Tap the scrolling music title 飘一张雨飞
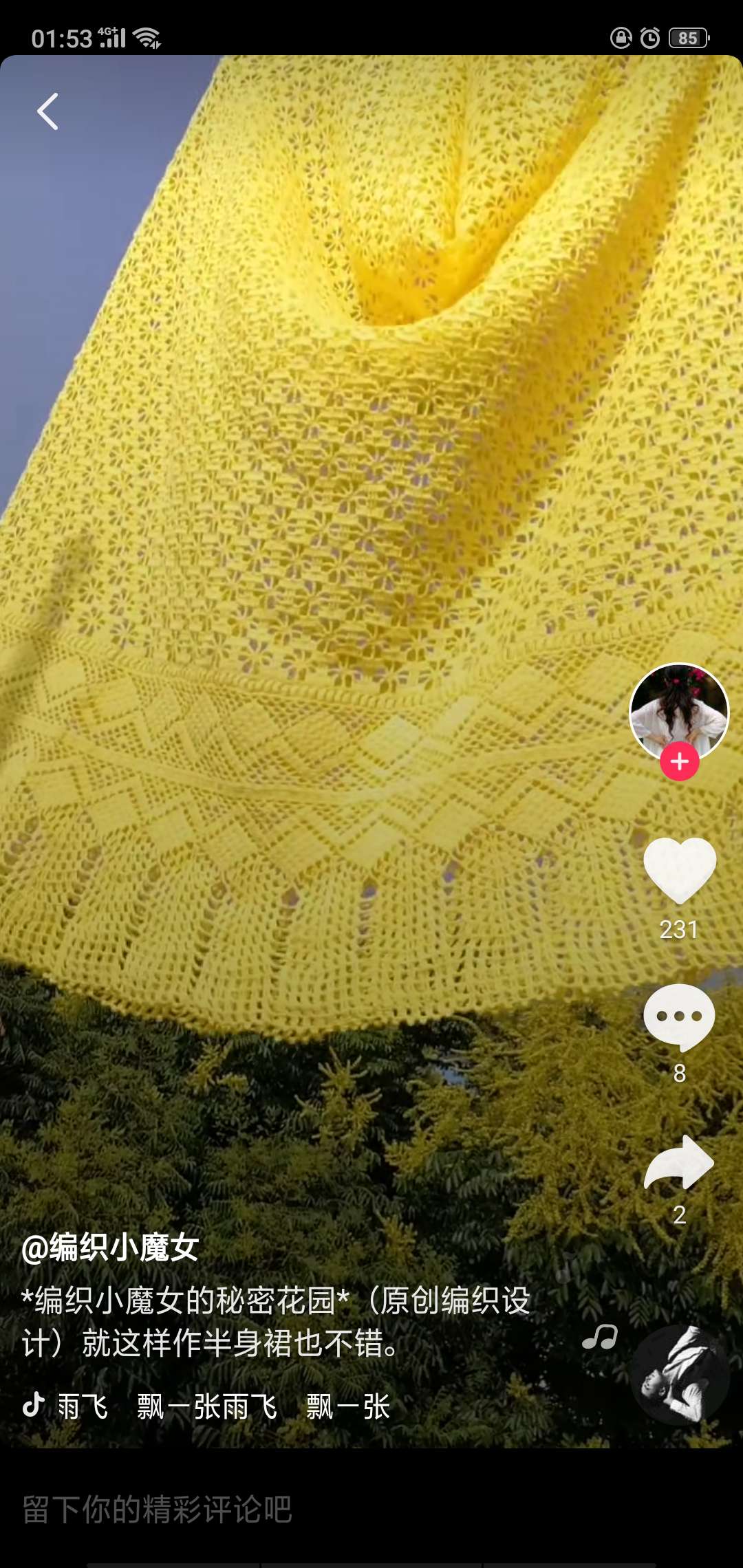The height and width of the screenshot is (1568, 743). (x=206, y=1407)
